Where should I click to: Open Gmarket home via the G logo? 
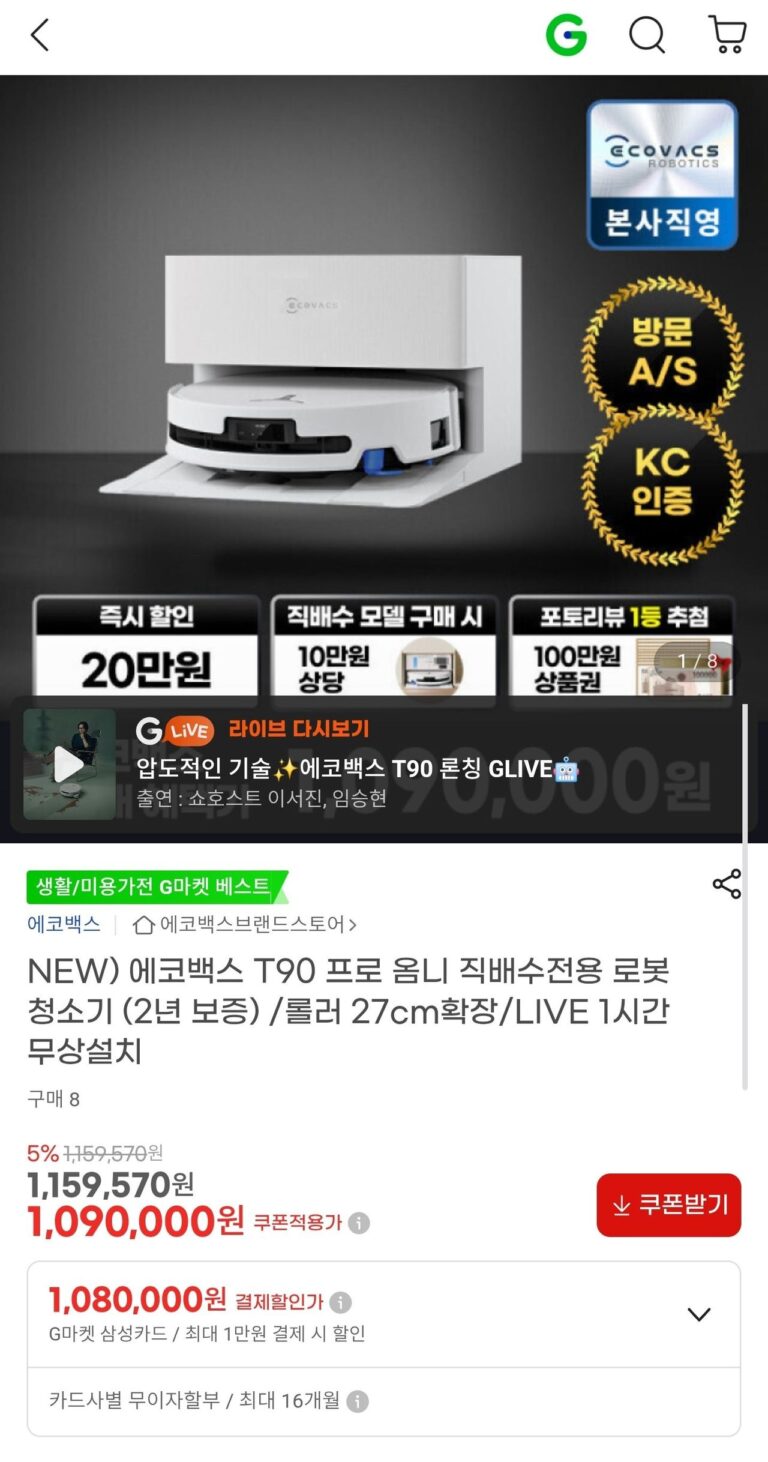click(x=566, y=36)
